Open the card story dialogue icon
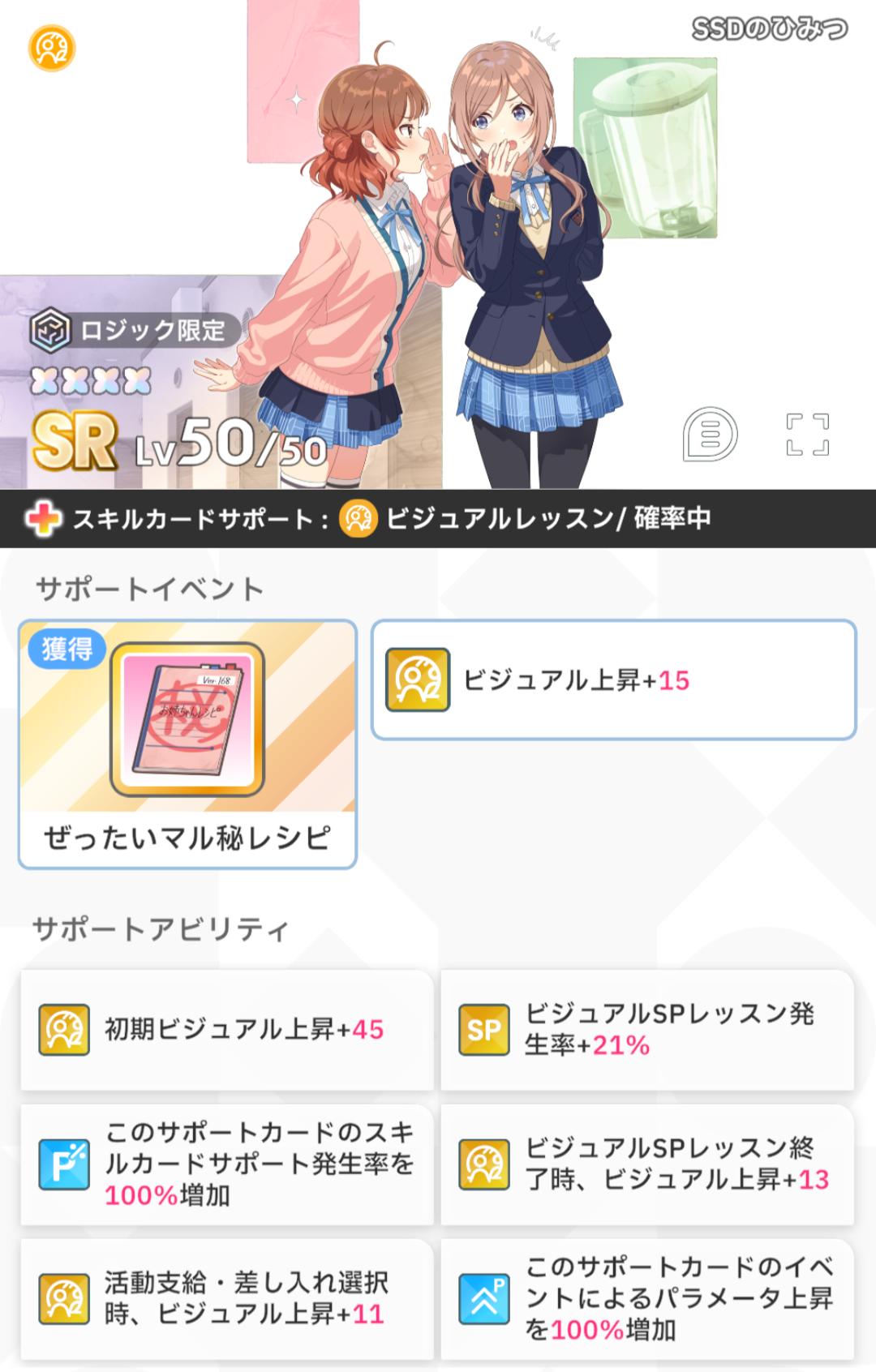The image size is (876, 1372). coord(710,435)
